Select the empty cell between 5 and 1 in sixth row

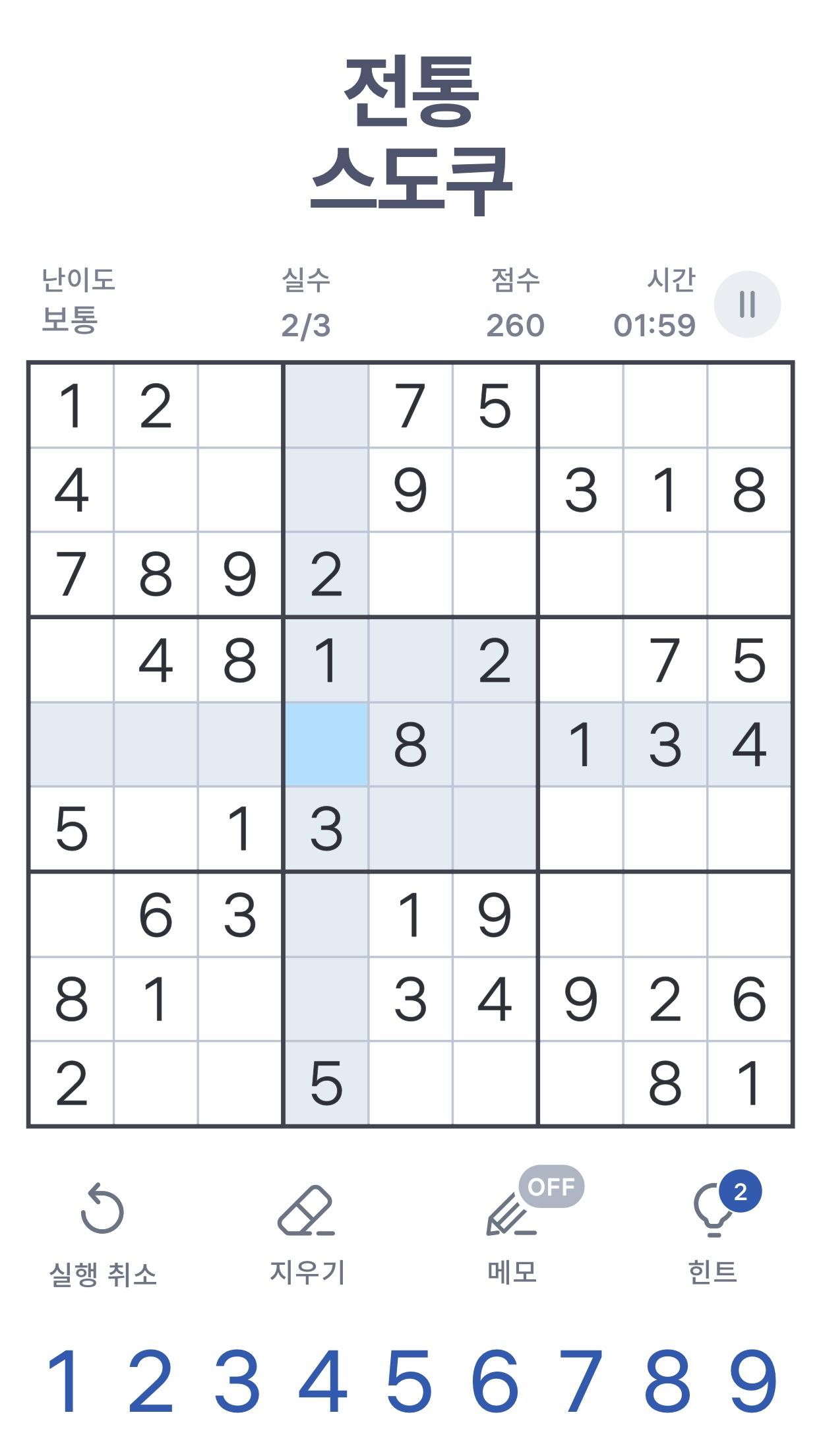(156, 829)
